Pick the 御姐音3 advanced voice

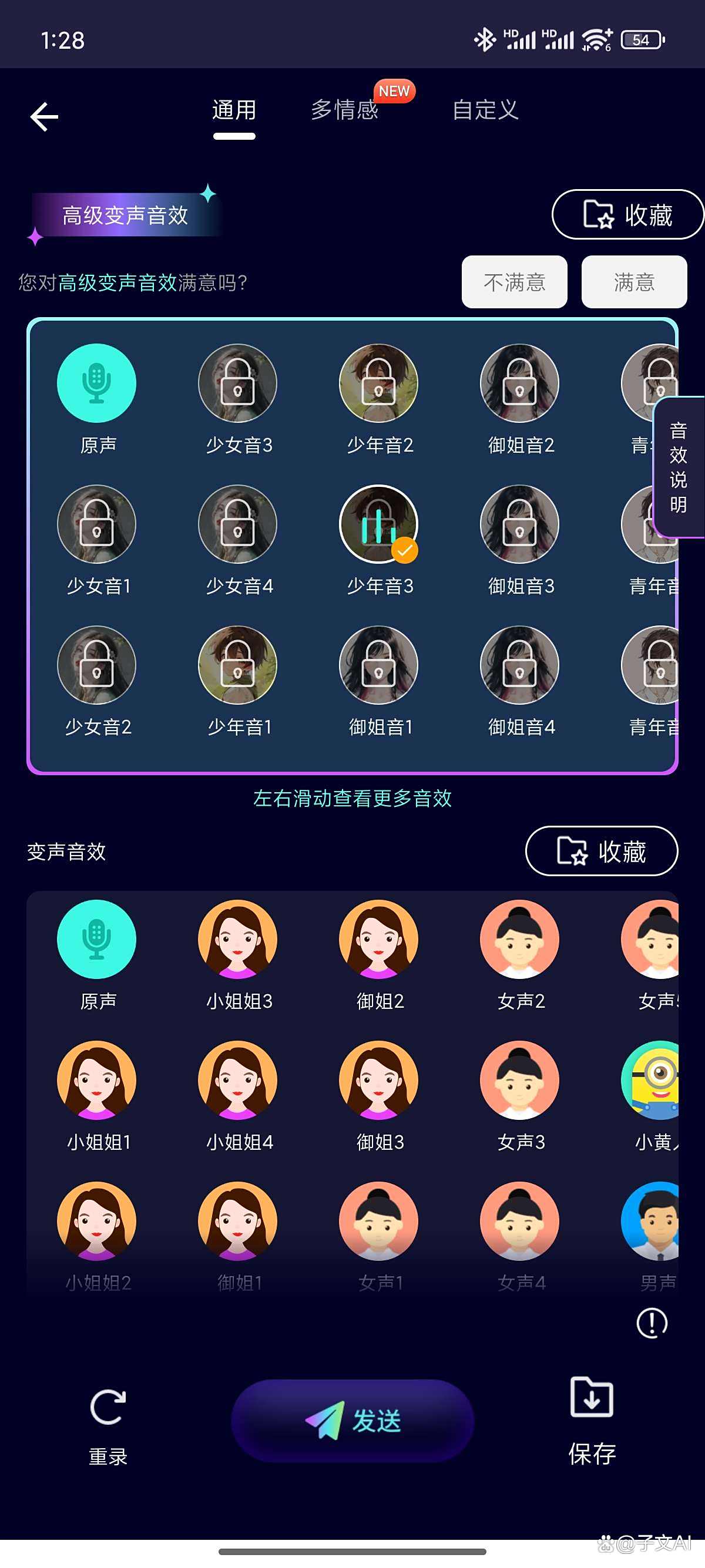pos(519,524)
